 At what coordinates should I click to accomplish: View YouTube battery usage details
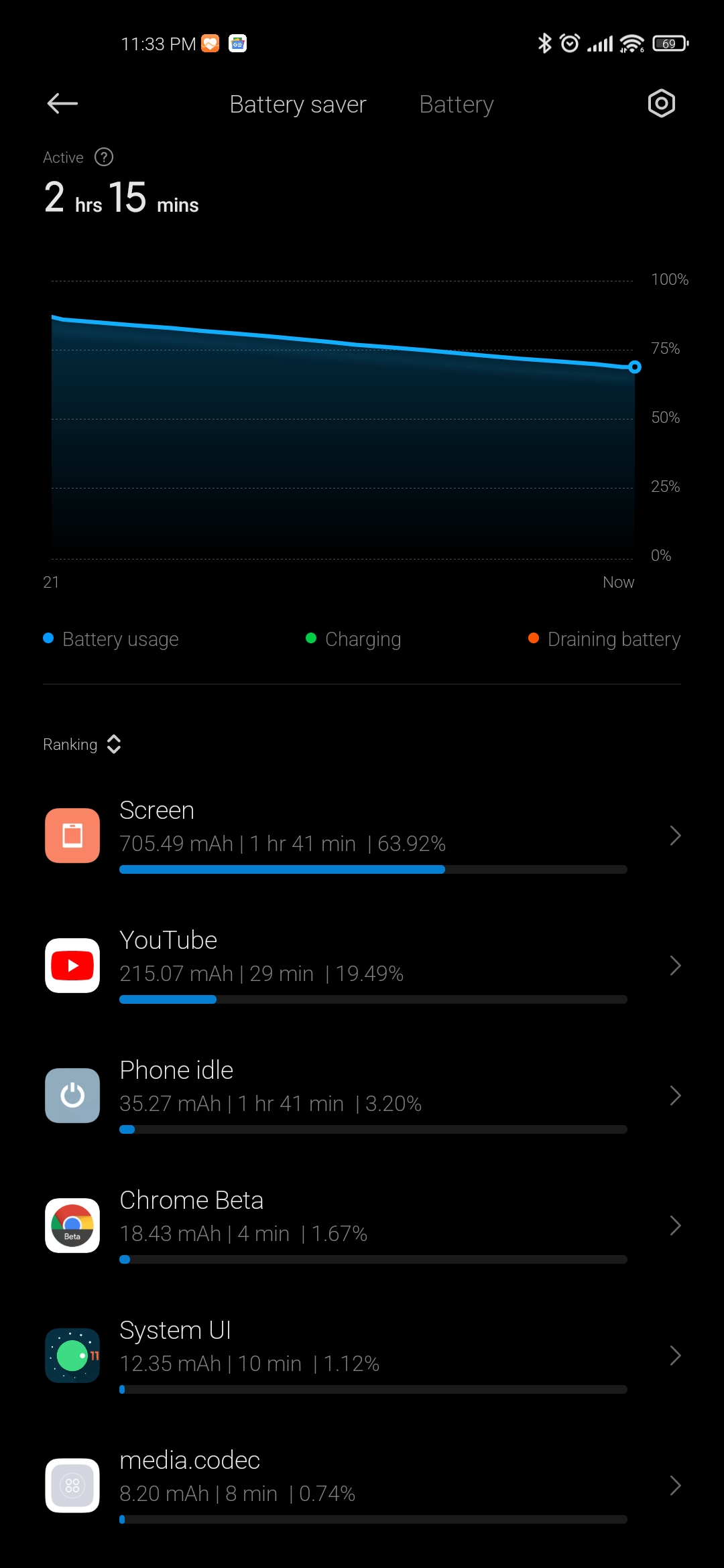click(x=362, y=966)
